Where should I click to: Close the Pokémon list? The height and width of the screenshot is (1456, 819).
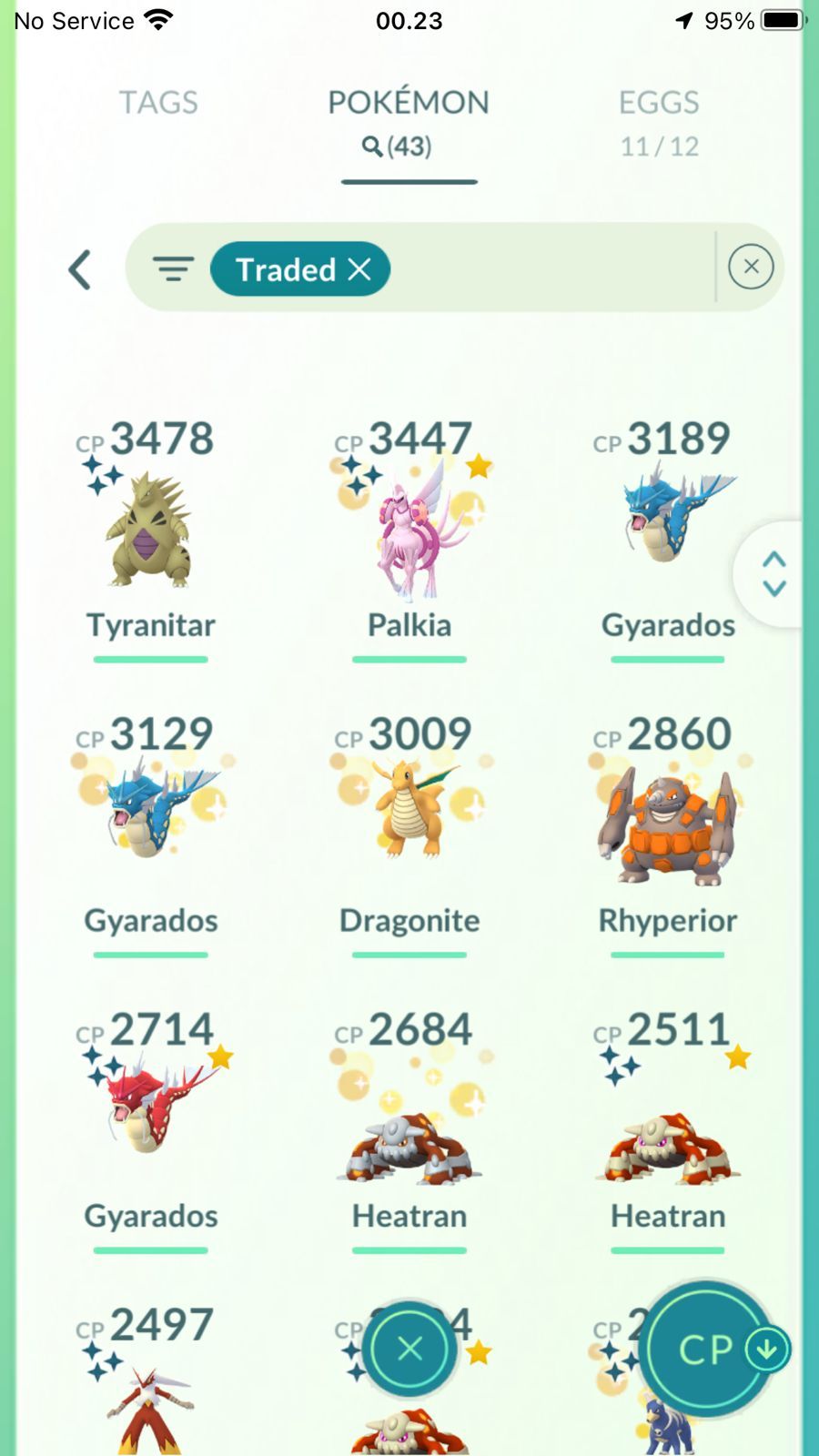409,1349
